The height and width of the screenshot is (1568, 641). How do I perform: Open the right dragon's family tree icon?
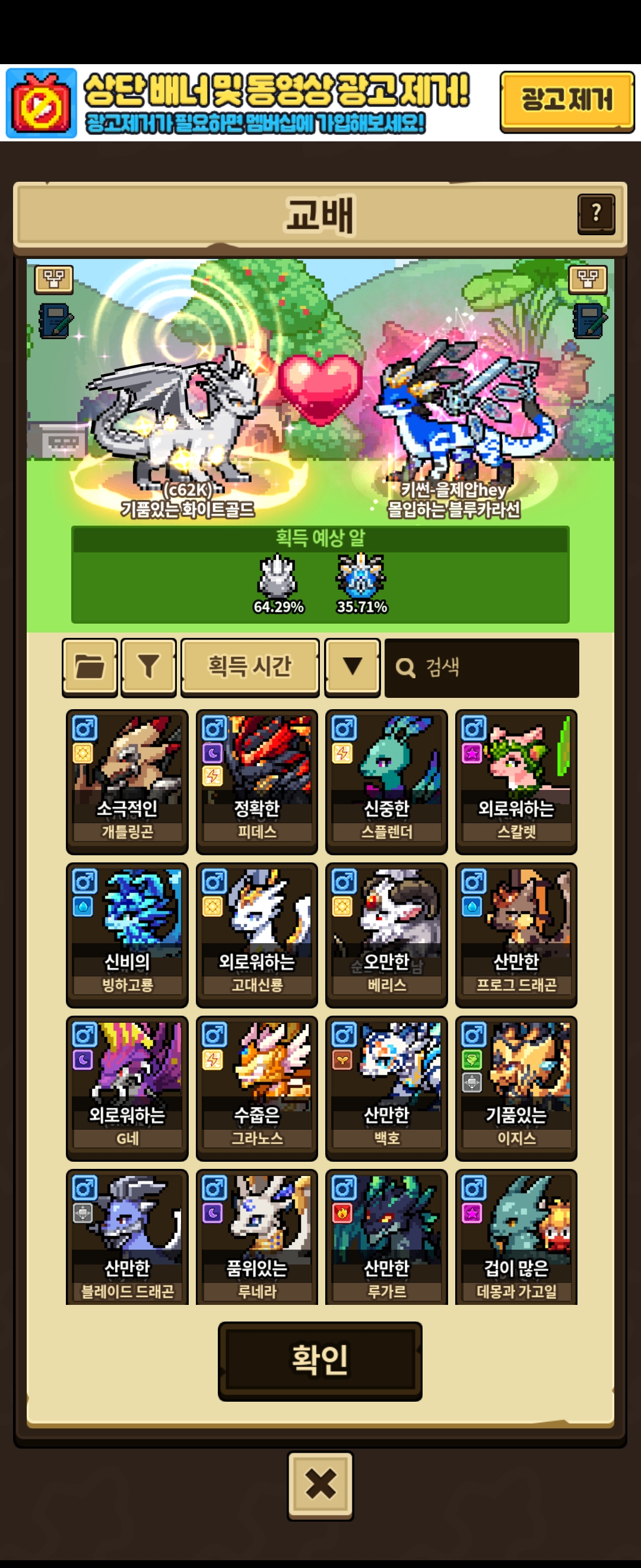[x=588, y=280]
